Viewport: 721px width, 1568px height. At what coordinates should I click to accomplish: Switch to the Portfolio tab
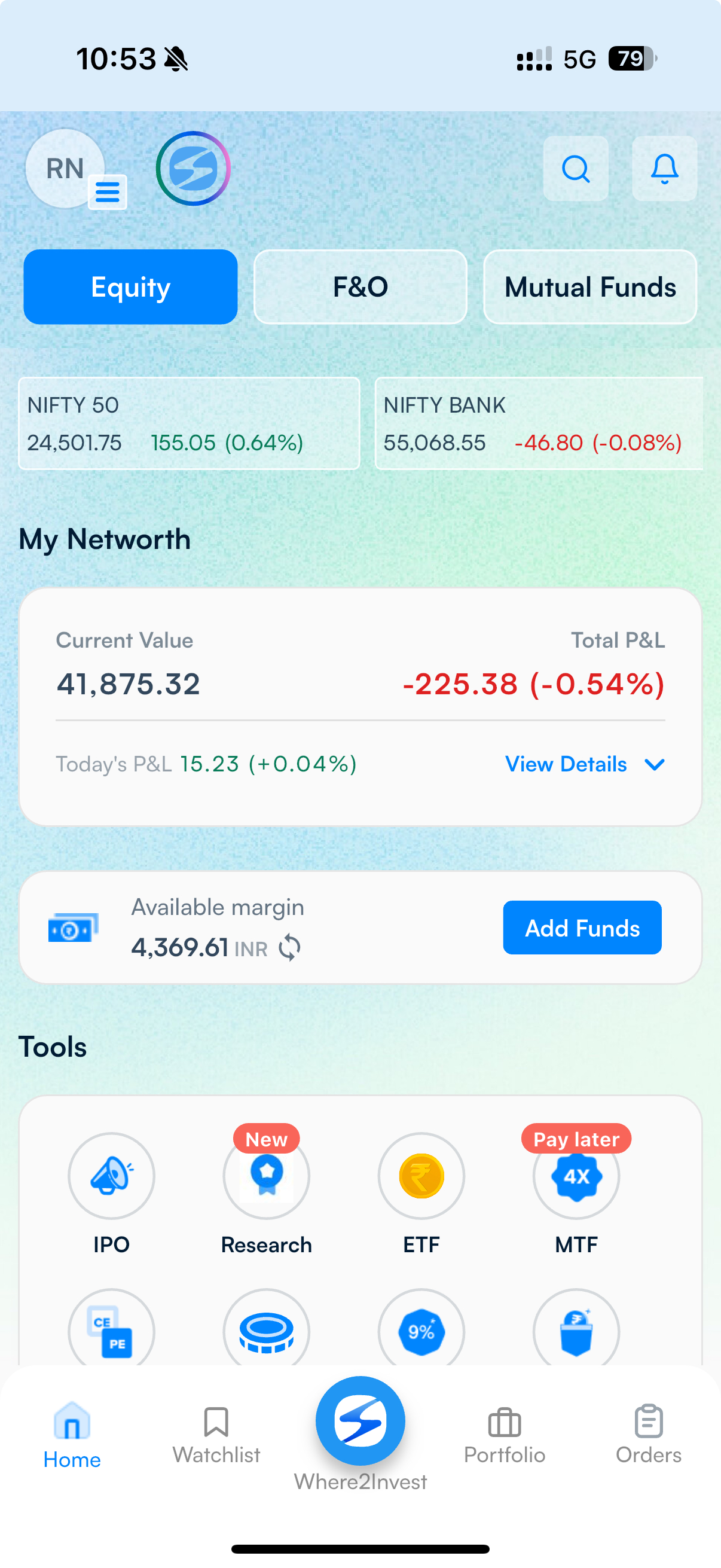coord(505,1434)
